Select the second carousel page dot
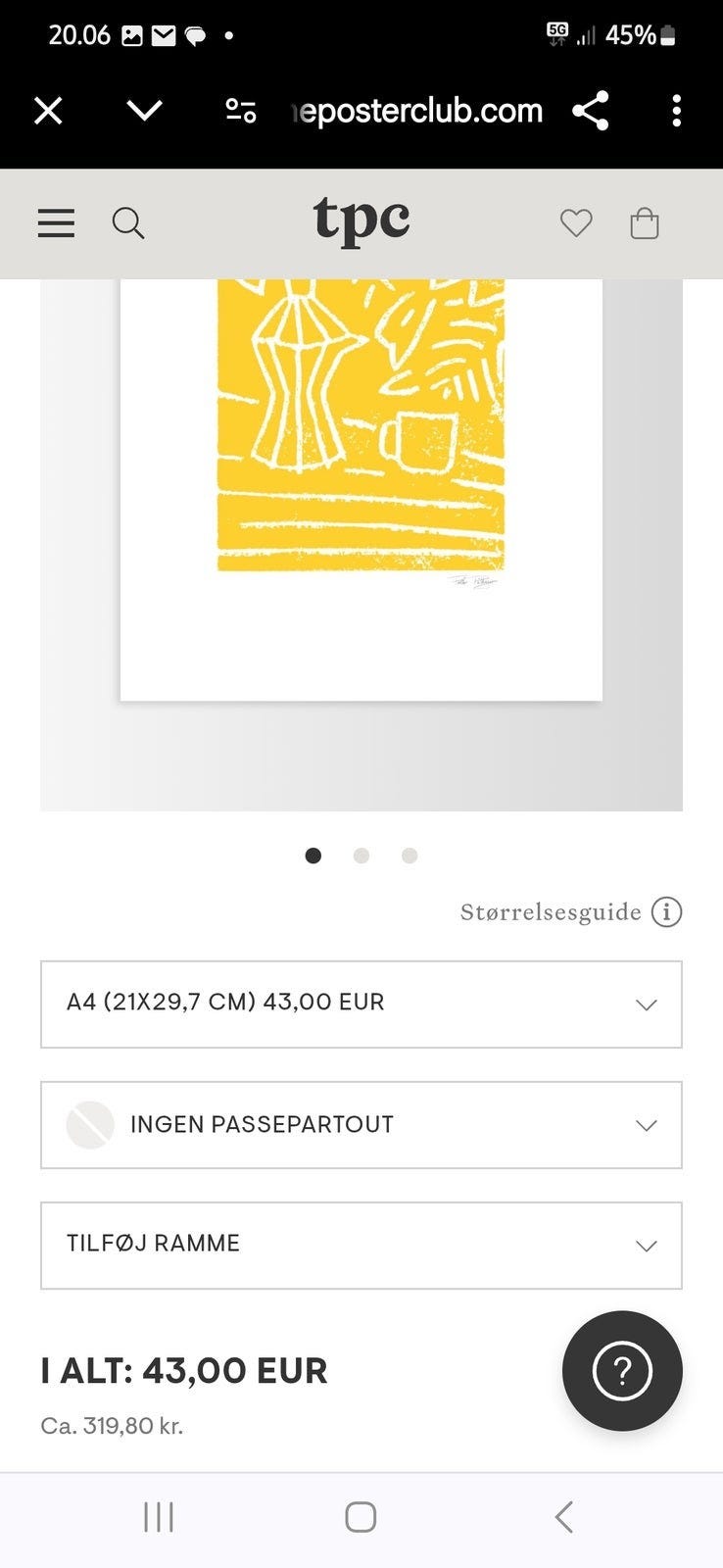The height and width of the screenshot is (1568, 723). (x=361, y=856)
